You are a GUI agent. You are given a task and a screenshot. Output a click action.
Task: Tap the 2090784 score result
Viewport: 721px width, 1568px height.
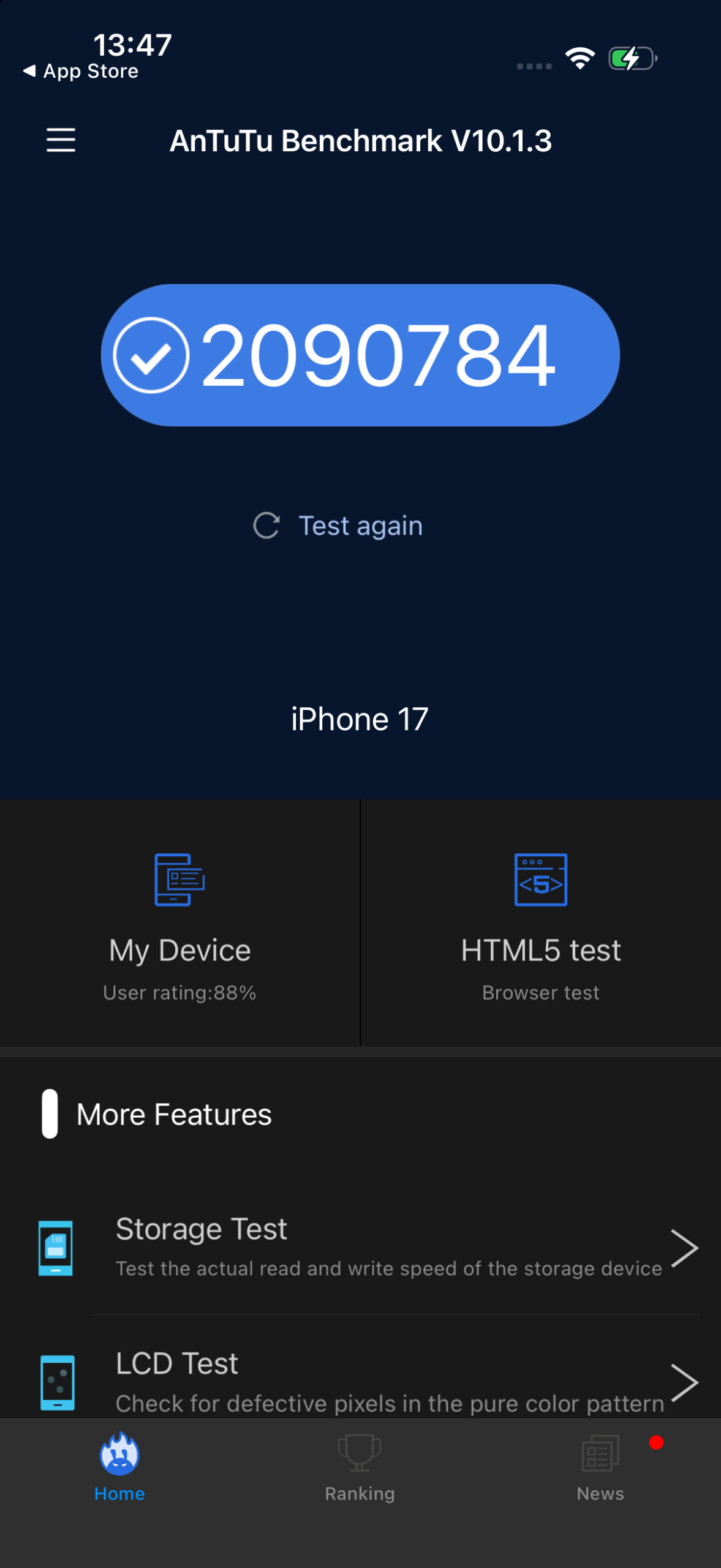point(360,355)
